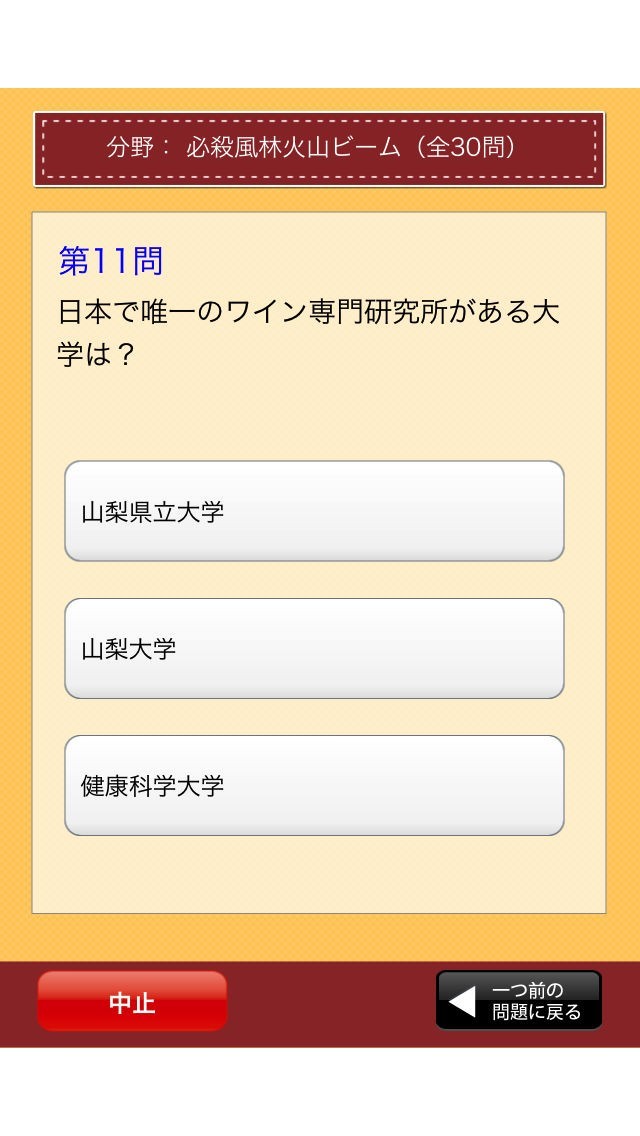Go back with 一つ前の問題に戻る
This screenshot has width=640, height=1136.
click(x=518, y=1001)
